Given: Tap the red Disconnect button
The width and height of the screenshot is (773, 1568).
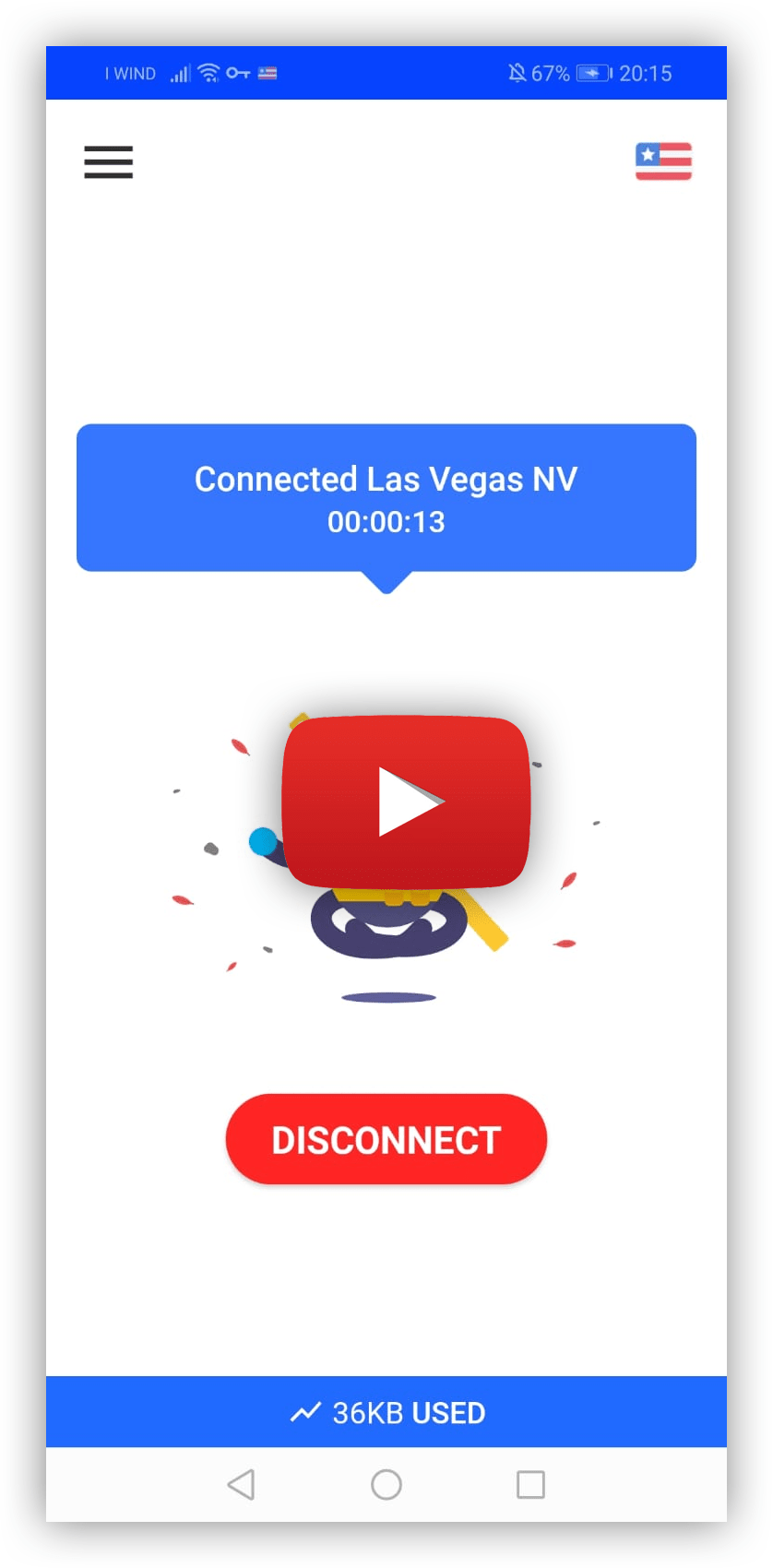Looking at the screenshot, I should pos(386,1140).
